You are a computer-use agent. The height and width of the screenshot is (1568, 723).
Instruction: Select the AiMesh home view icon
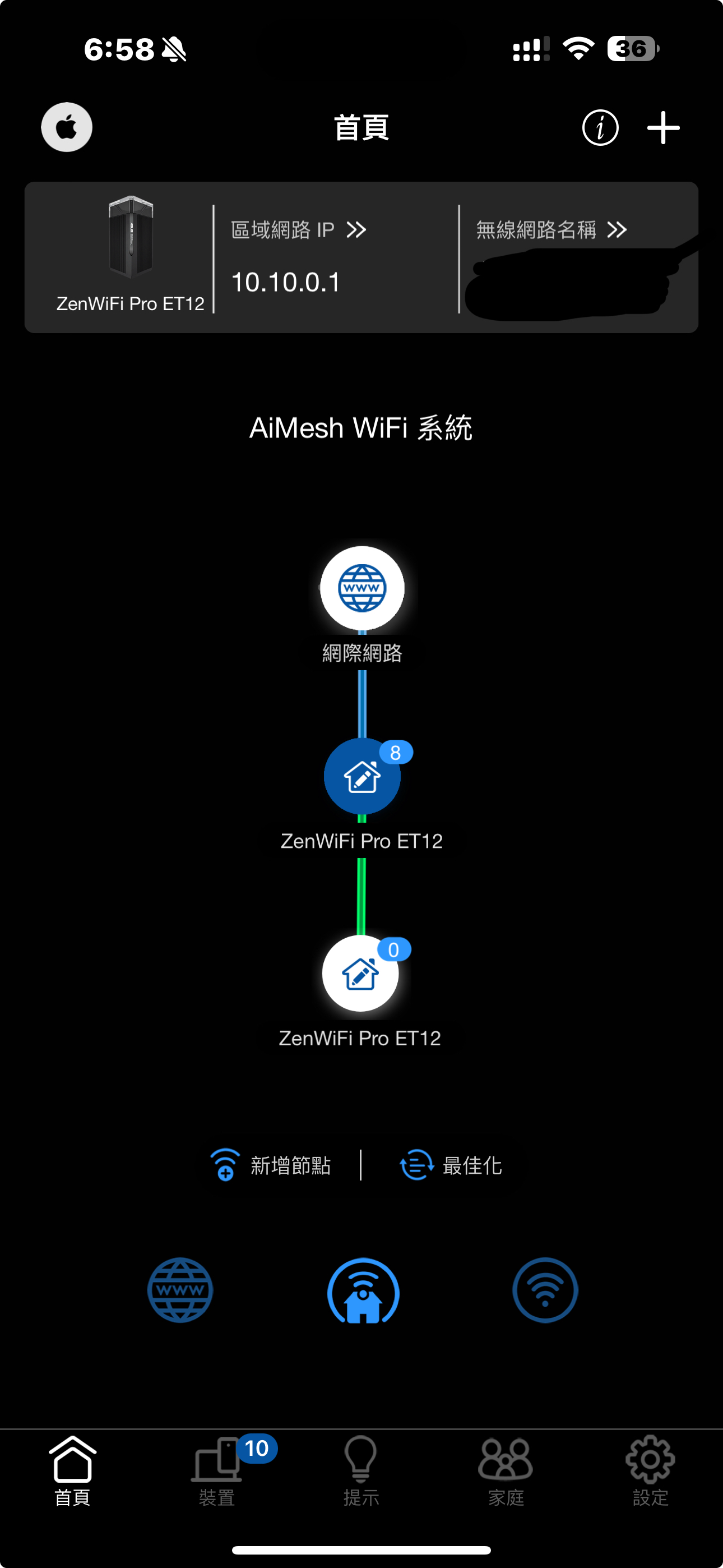(x=363, y=1290)
